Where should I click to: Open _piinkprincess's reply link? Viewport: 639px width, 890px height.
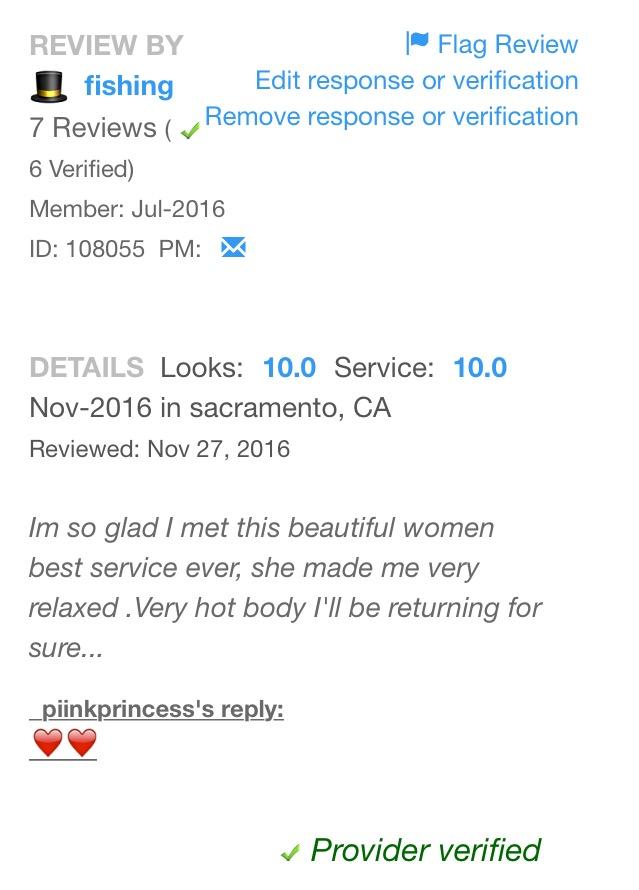[157, 709]
